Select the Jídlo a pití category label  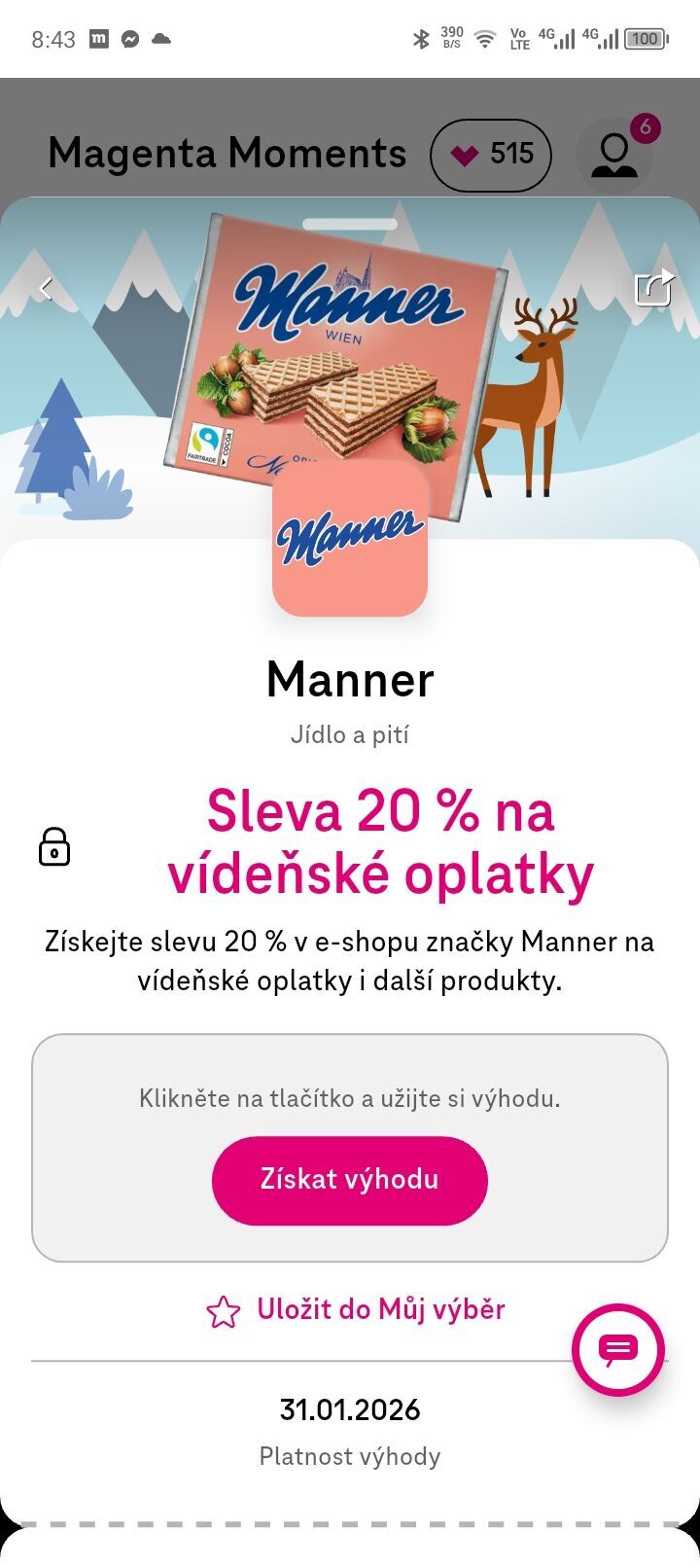tap(349, 734)
